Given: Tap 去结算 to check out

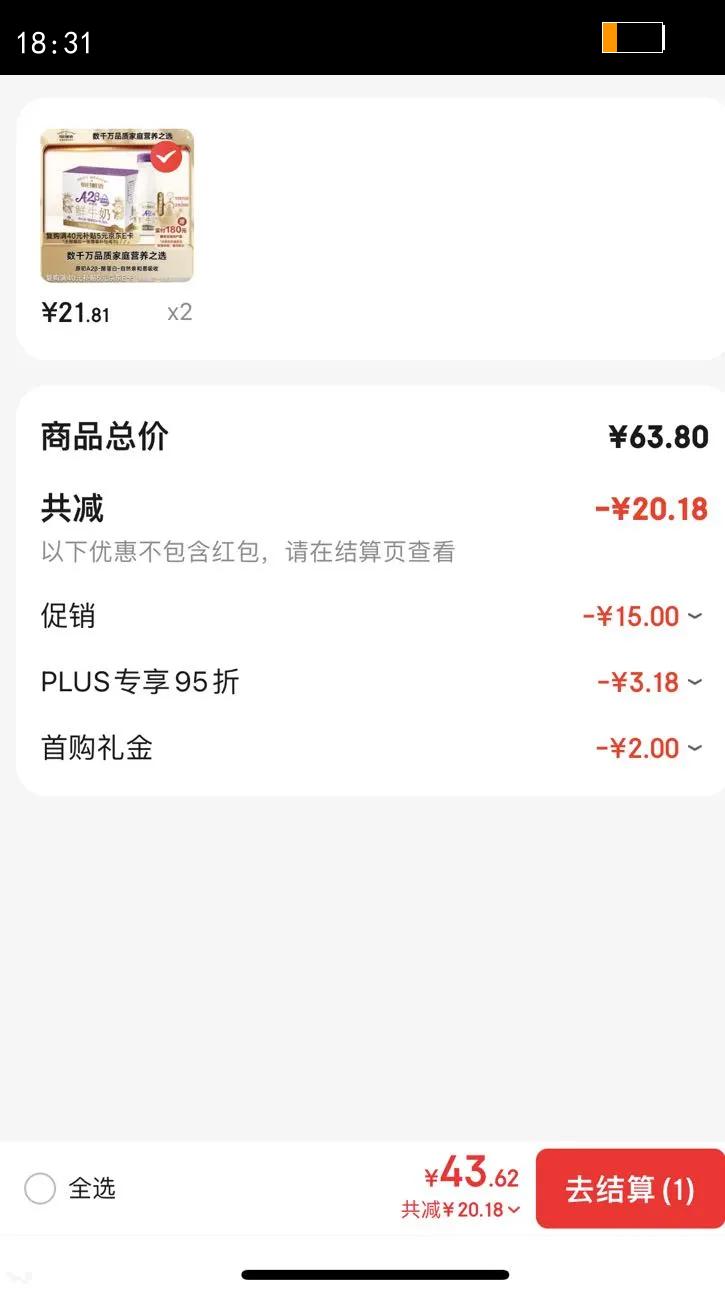Looking at the screenshot, I should click(x=629, y=1189).
